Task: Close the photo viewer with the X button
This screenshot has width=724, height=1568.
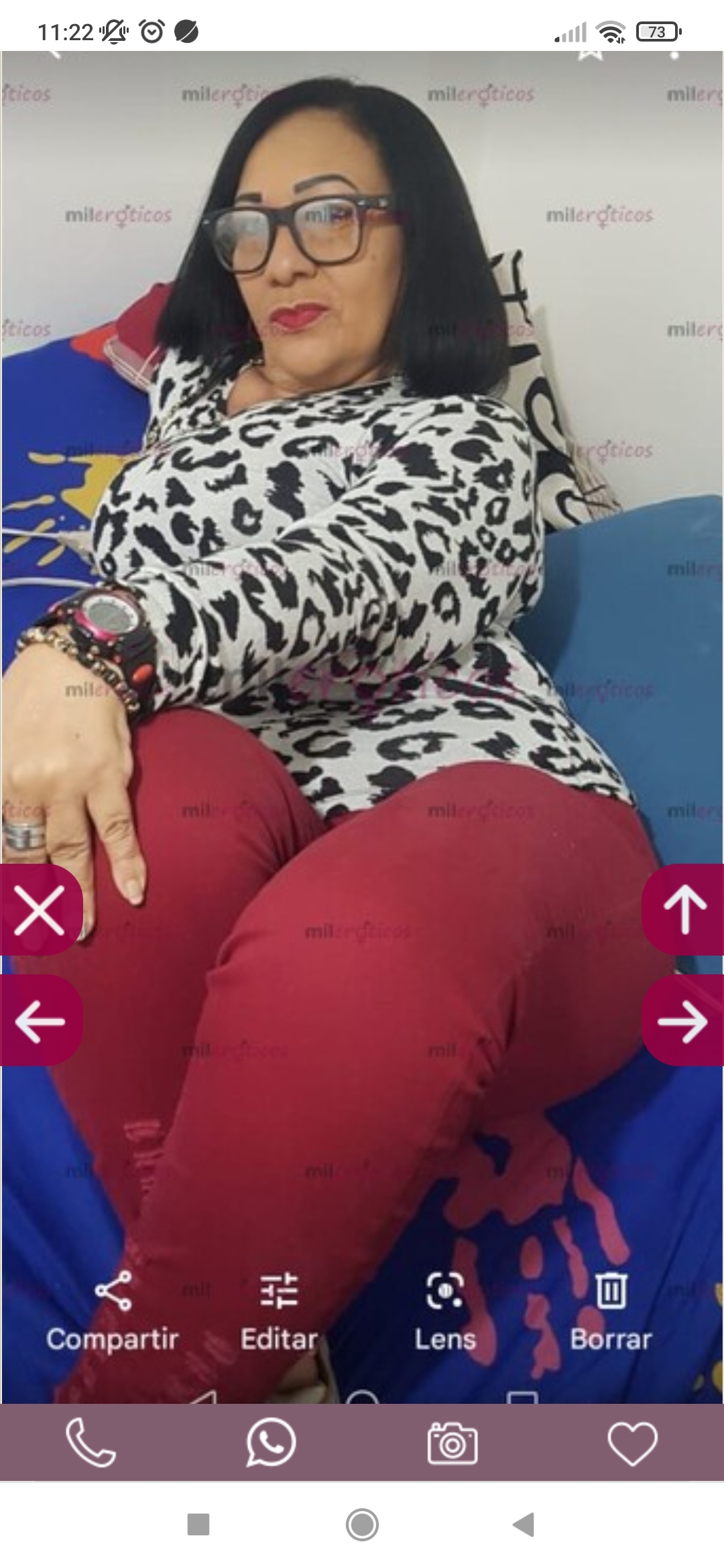Action: [x=40, y=910]
